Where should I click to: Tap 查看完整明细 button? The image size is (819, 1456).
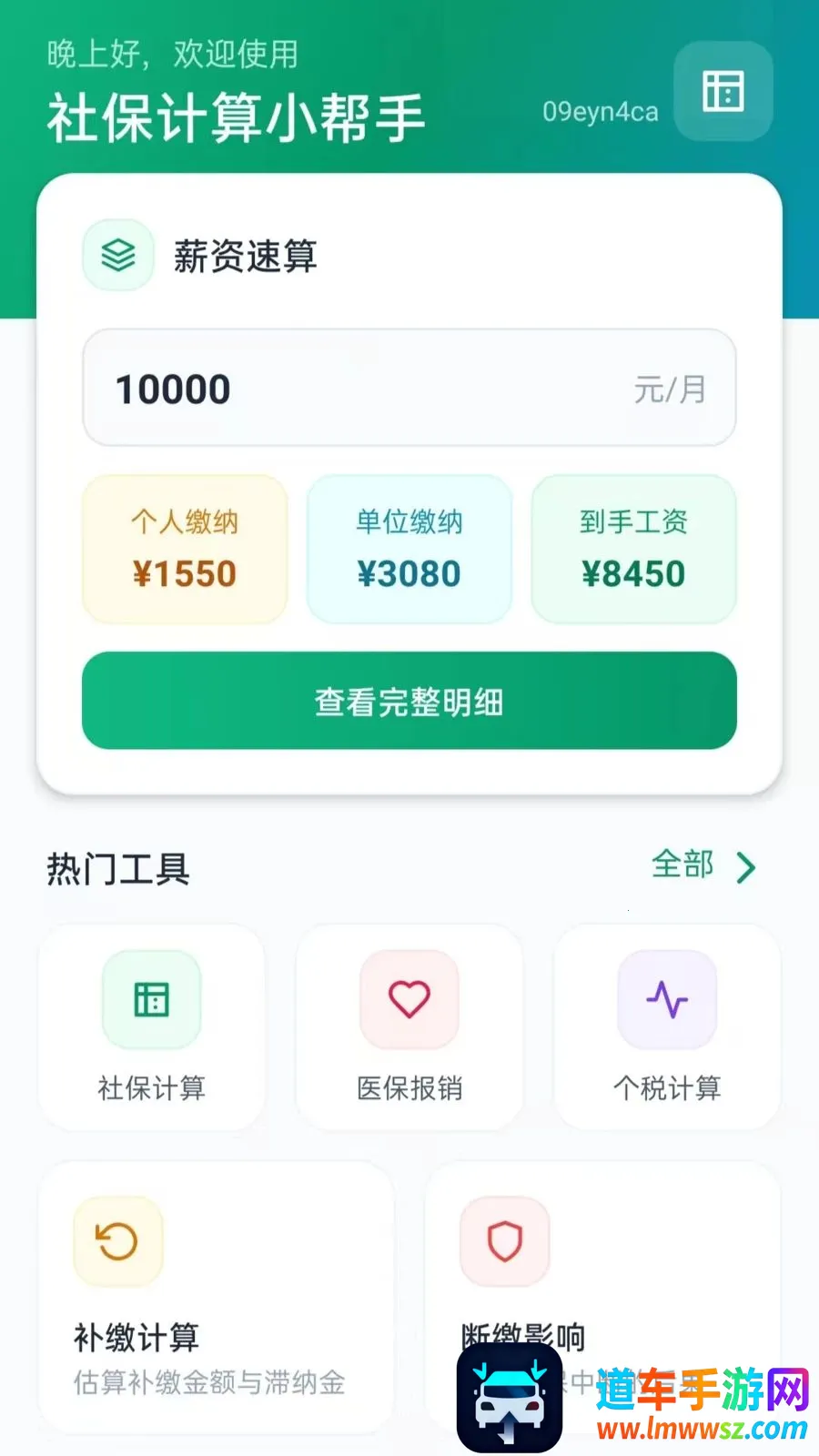[409, 701]
